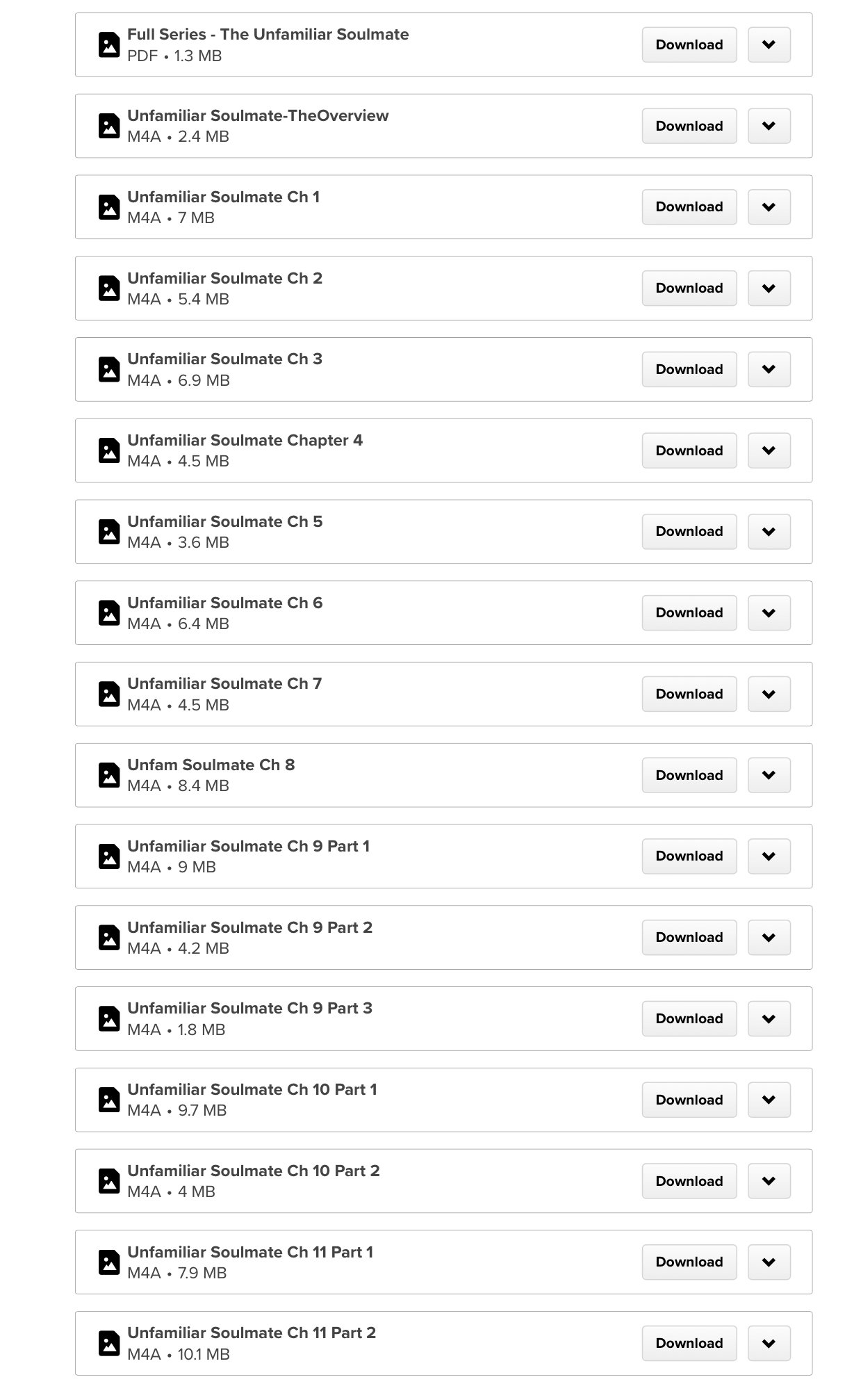Download Unfam Soulmate Ch 8
Image resolution: width=845 pixels, height=1400 pixels.
689,775
